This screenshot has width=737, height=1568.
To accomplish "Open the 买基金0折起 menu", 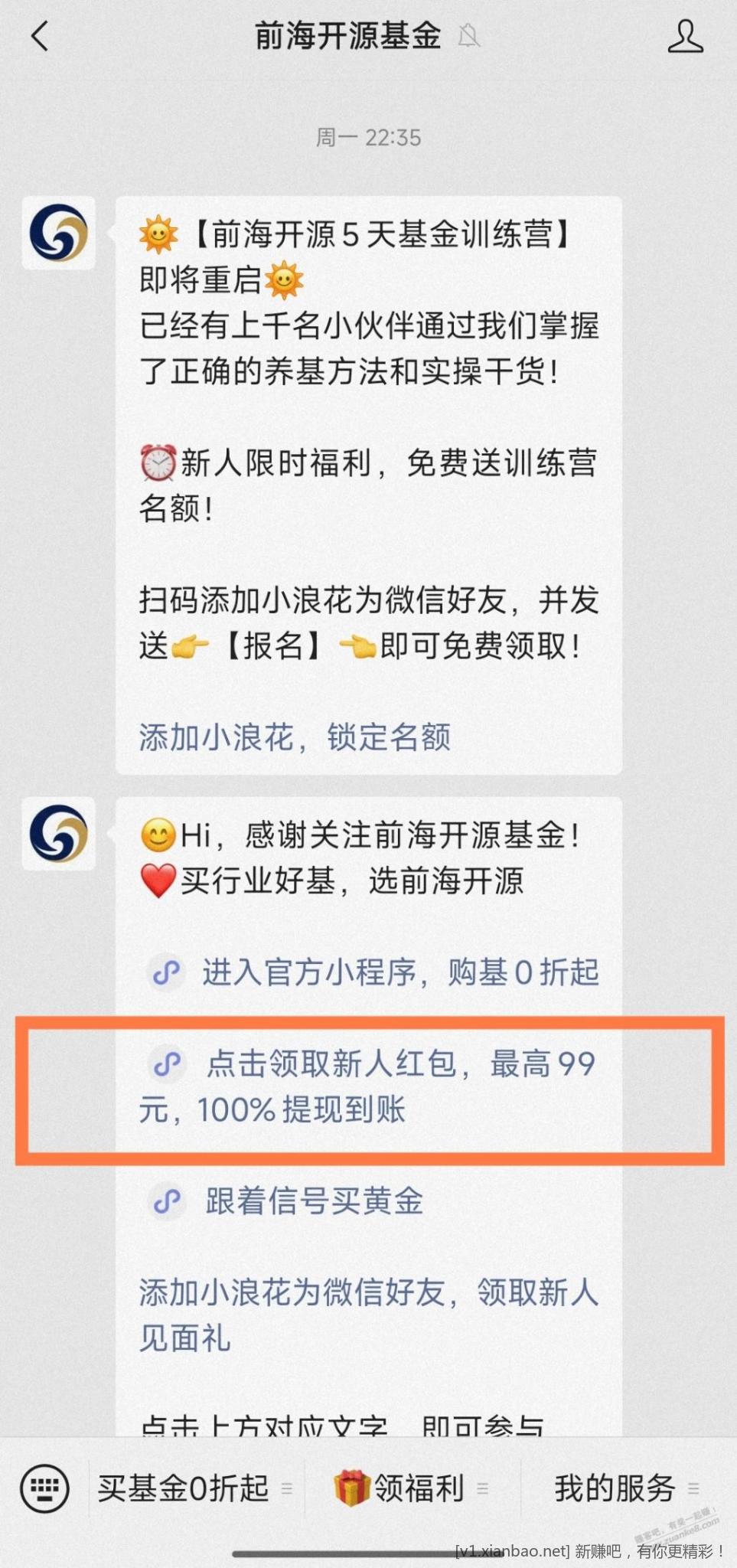I will point(184,1488).
